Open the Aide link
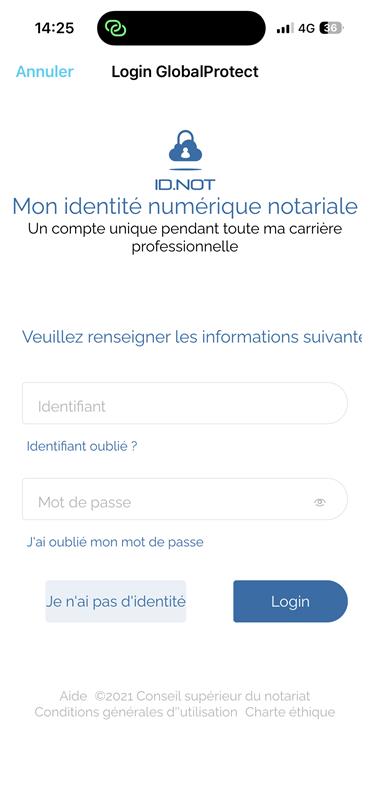 pyautogui.click(x=73, y=696)
